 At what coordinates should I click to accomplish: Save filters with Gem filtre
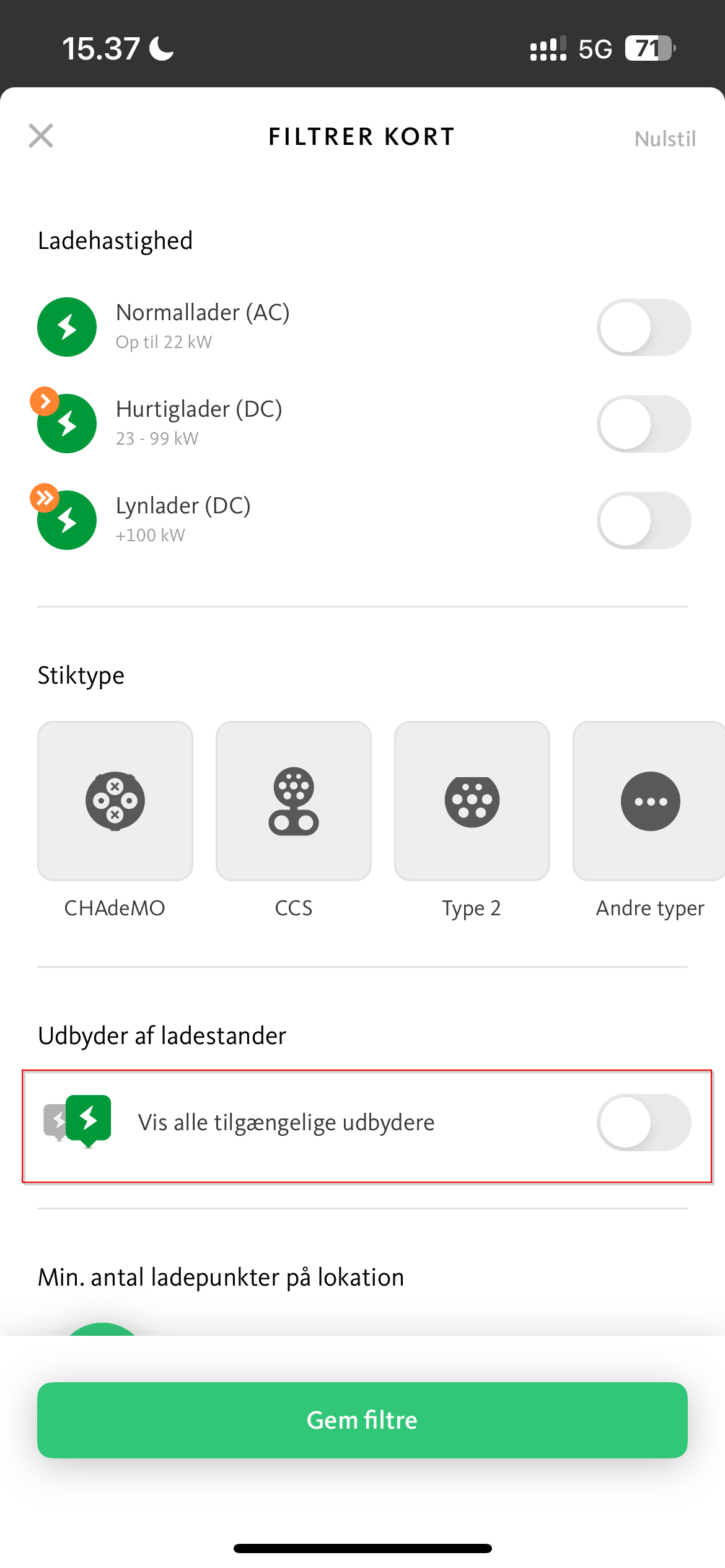[x=362, y=1420]
